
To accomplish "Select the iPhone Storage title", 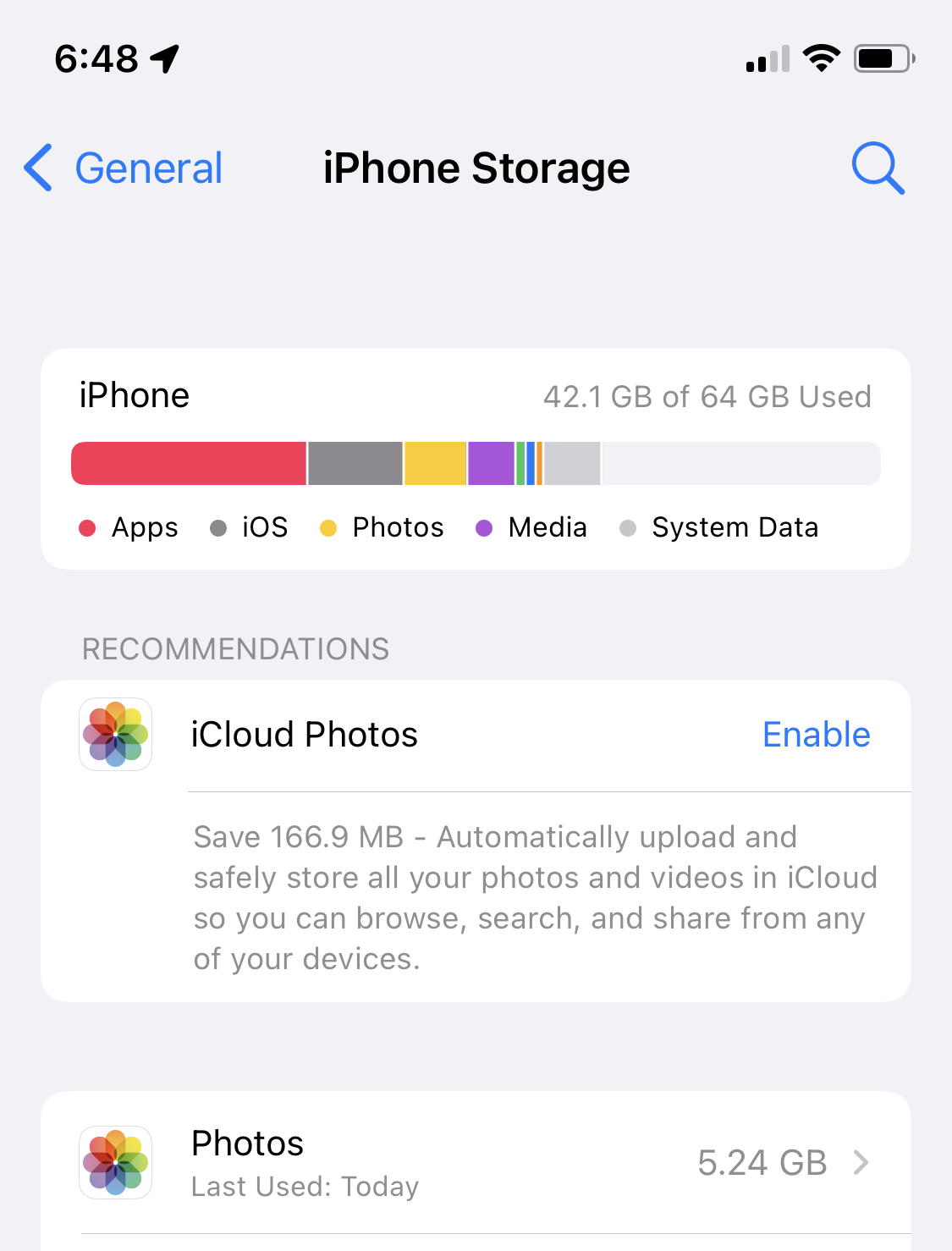I will 476,168.
